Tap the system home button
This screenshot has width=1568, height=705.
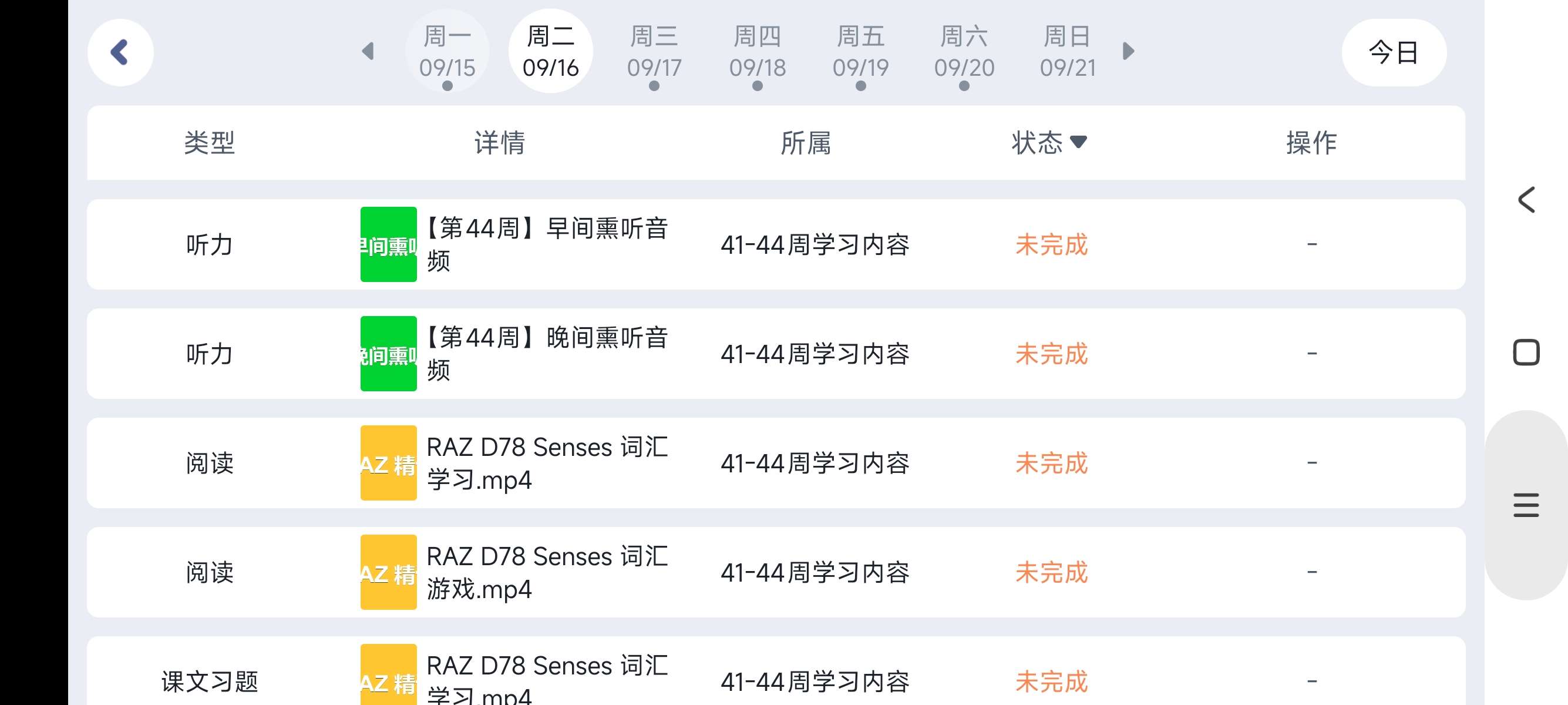click(x=1526, y=352)
